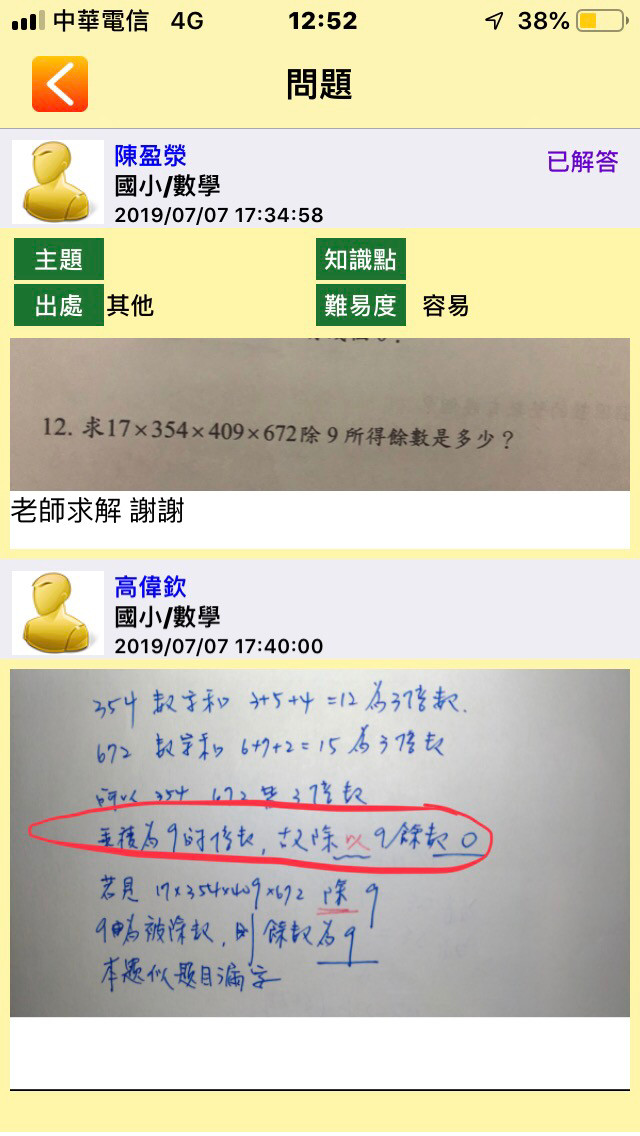Tap 高偉欽's profile avatar
The image size is (640, 1136).
point(58,613)
